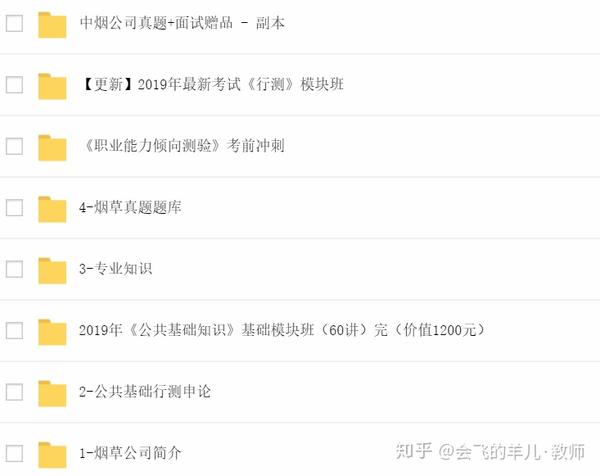Image resolution: width=600 pixels, height=476 pixels.
Task: Check the box next to 《职业能力倾向测验》考前冲刺
Action: point(14,146)
